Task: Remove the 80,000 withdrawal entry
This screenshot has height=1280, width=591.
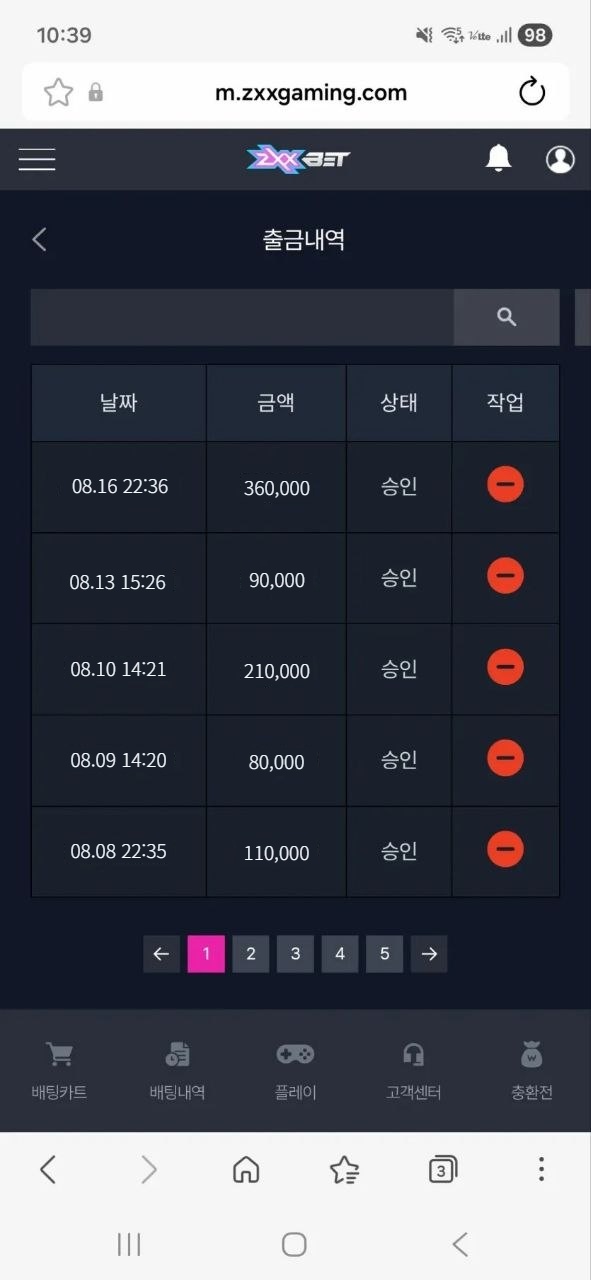Action: click(505, 759)
